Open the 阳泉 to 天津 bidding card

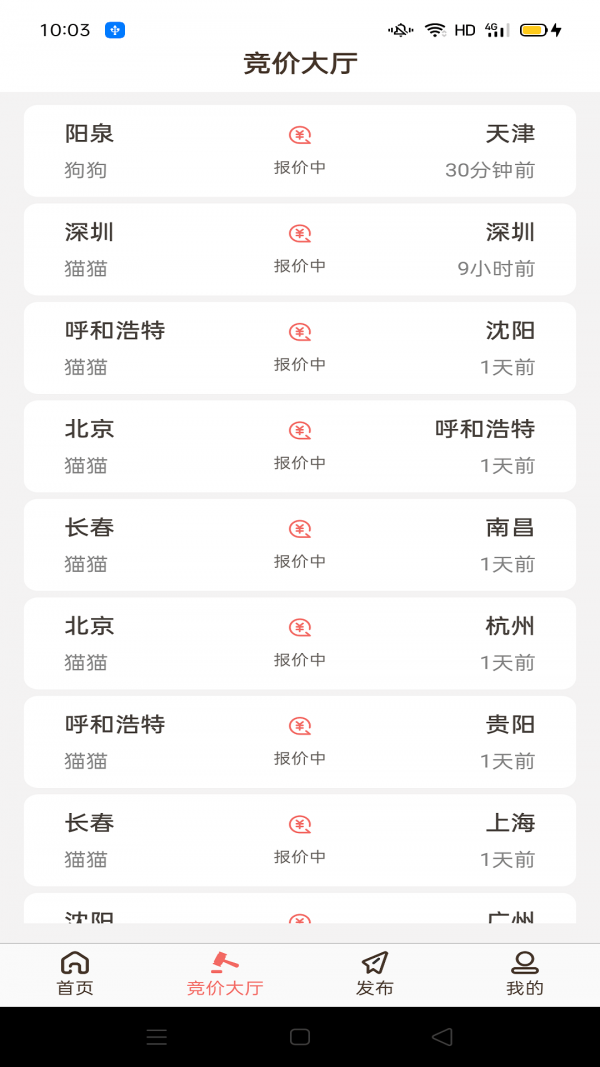click(x=300, y=151)
